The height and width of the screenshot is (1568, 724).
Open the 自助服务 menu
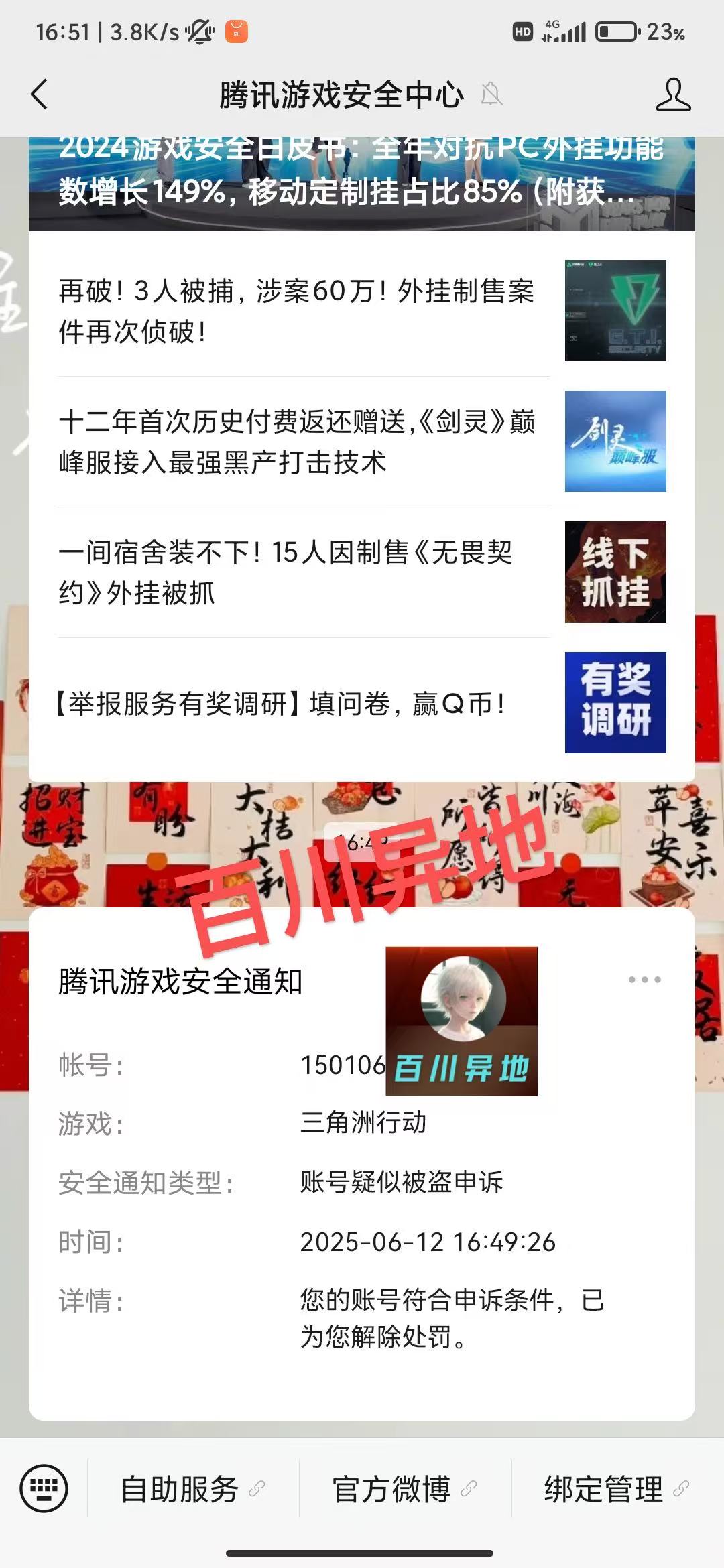tap(193, 1489)
